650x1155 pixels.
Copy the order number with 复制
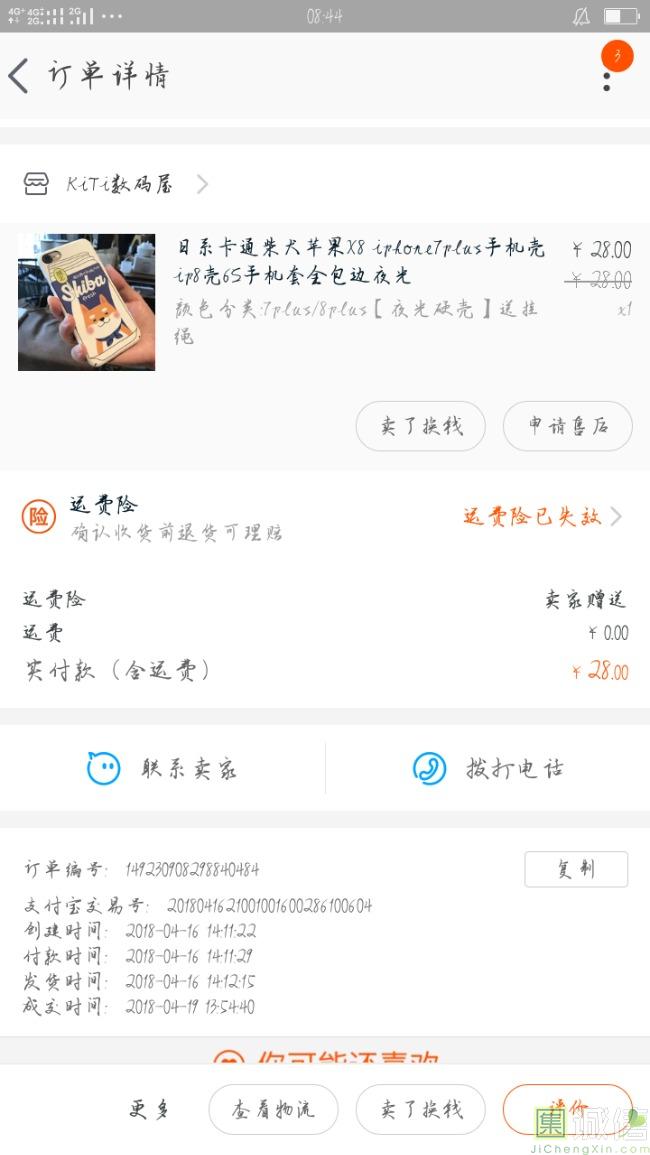576,869
